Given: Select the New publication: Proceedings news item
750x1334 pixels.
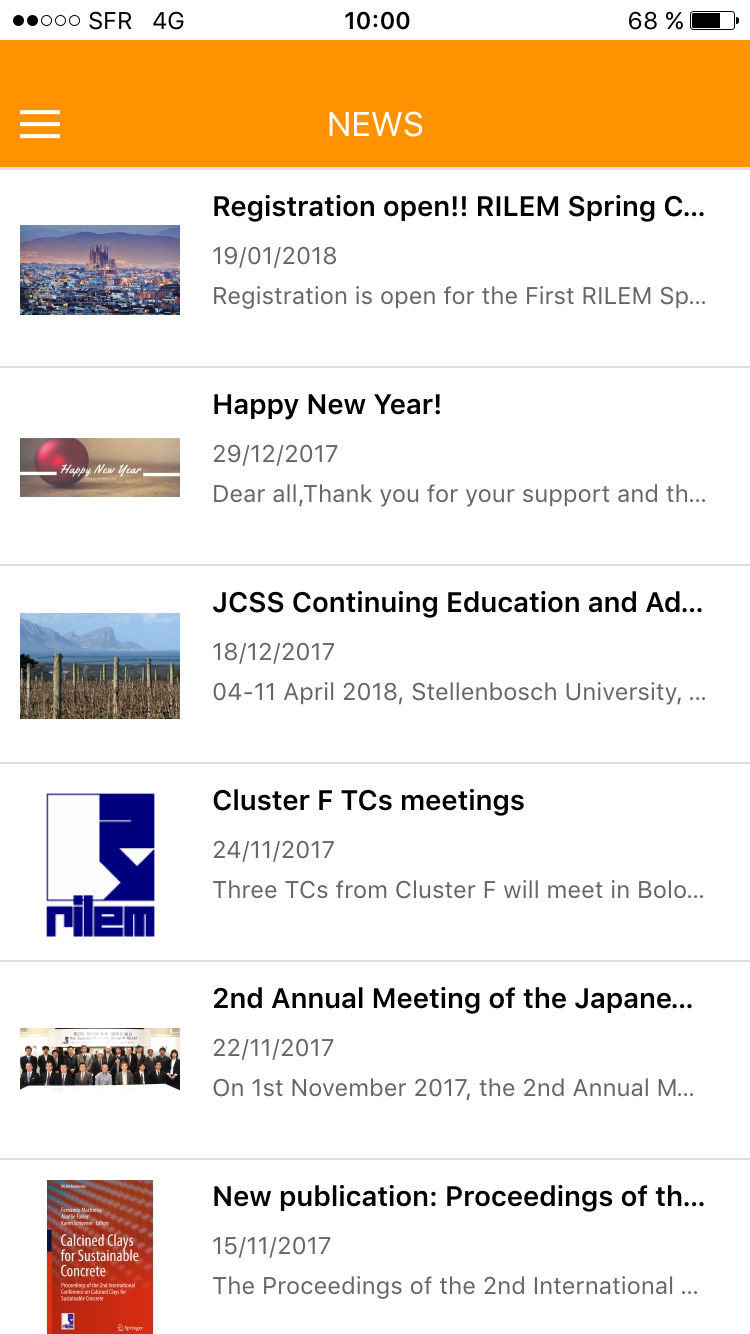Looking at the screenshot, I should (x=458, y=1197).
